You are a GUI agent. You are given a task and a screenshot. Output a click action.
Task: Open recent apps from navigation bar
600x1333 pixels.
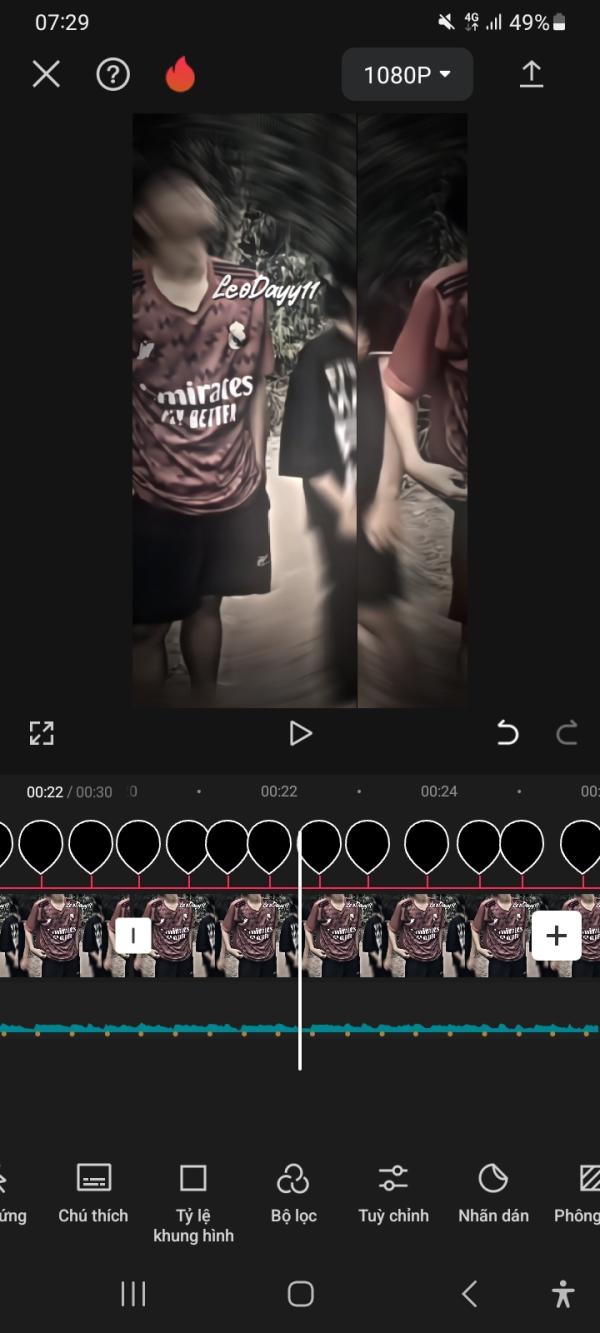[x=133, y=1294]
